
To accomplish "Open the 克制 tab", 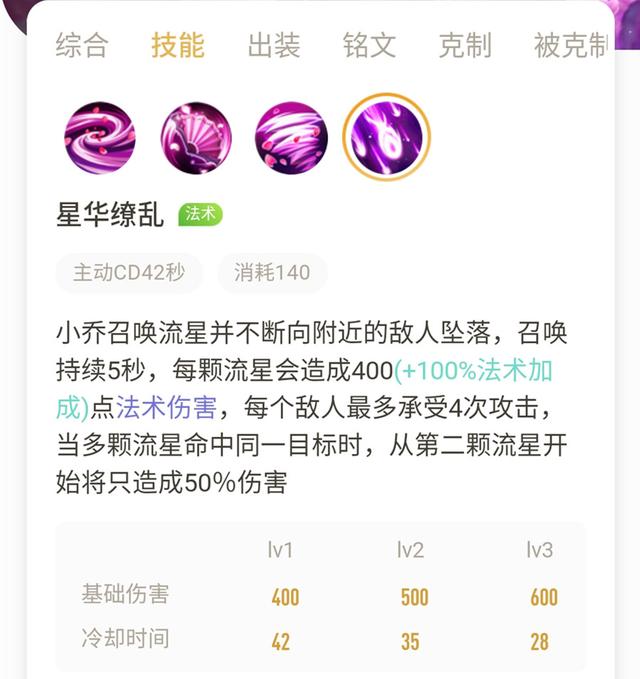I will pos(465,45).
